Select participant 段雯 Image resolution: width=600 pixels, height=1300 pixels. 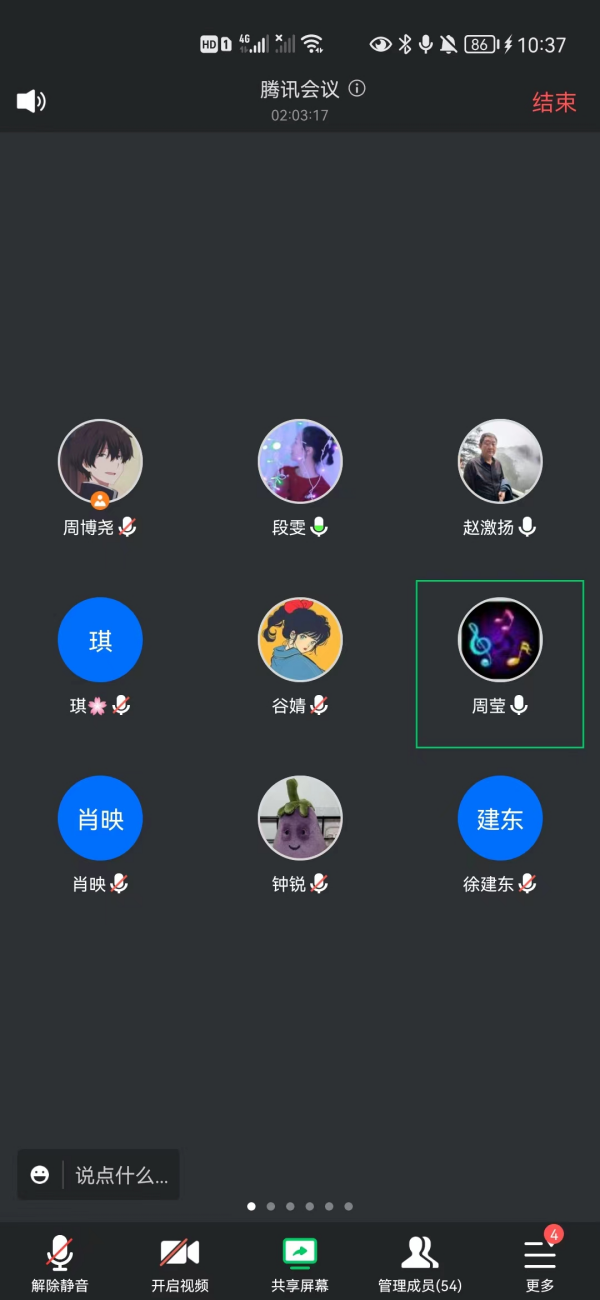(300, 462)
